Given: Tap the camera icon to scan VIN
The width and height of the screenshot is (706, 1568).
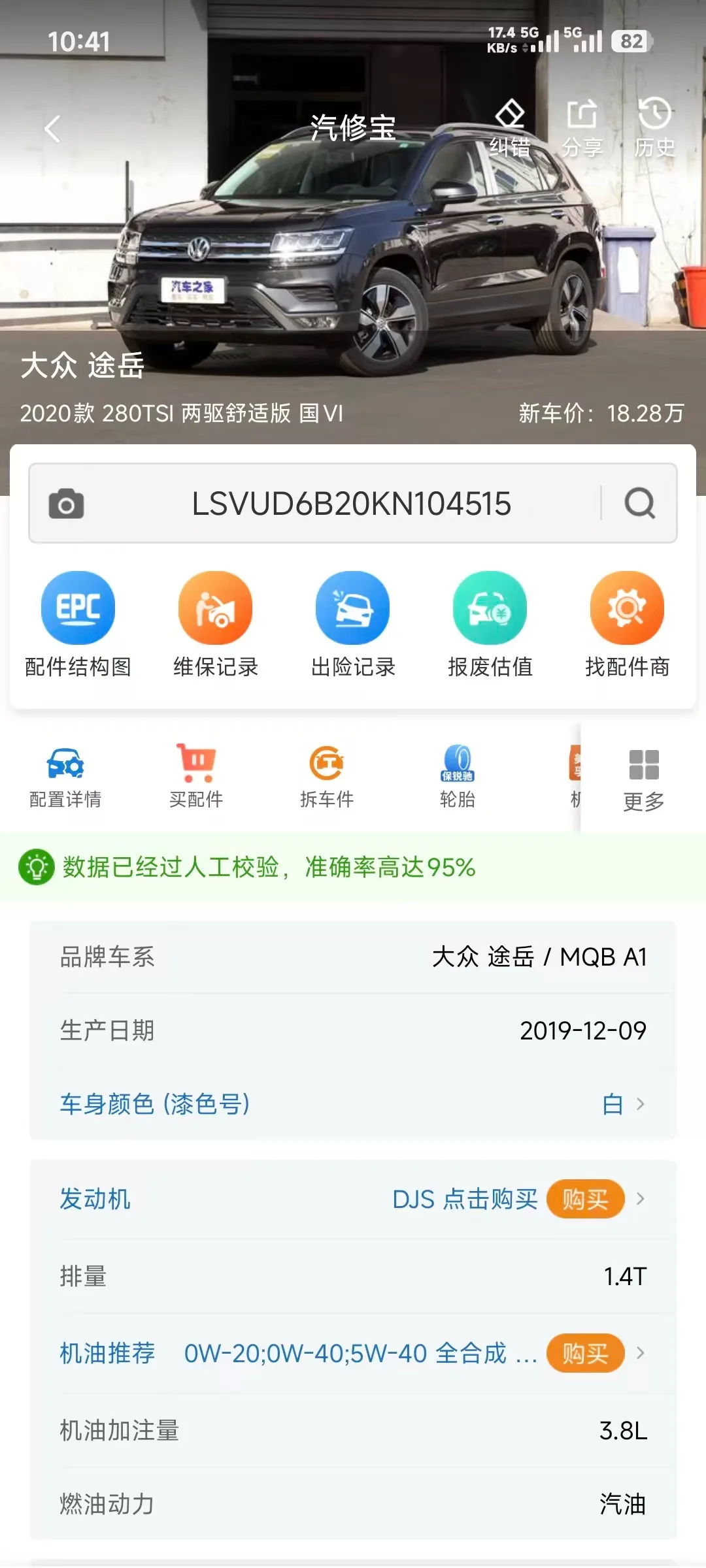Looking at the screenshot, I should point(66,504).
